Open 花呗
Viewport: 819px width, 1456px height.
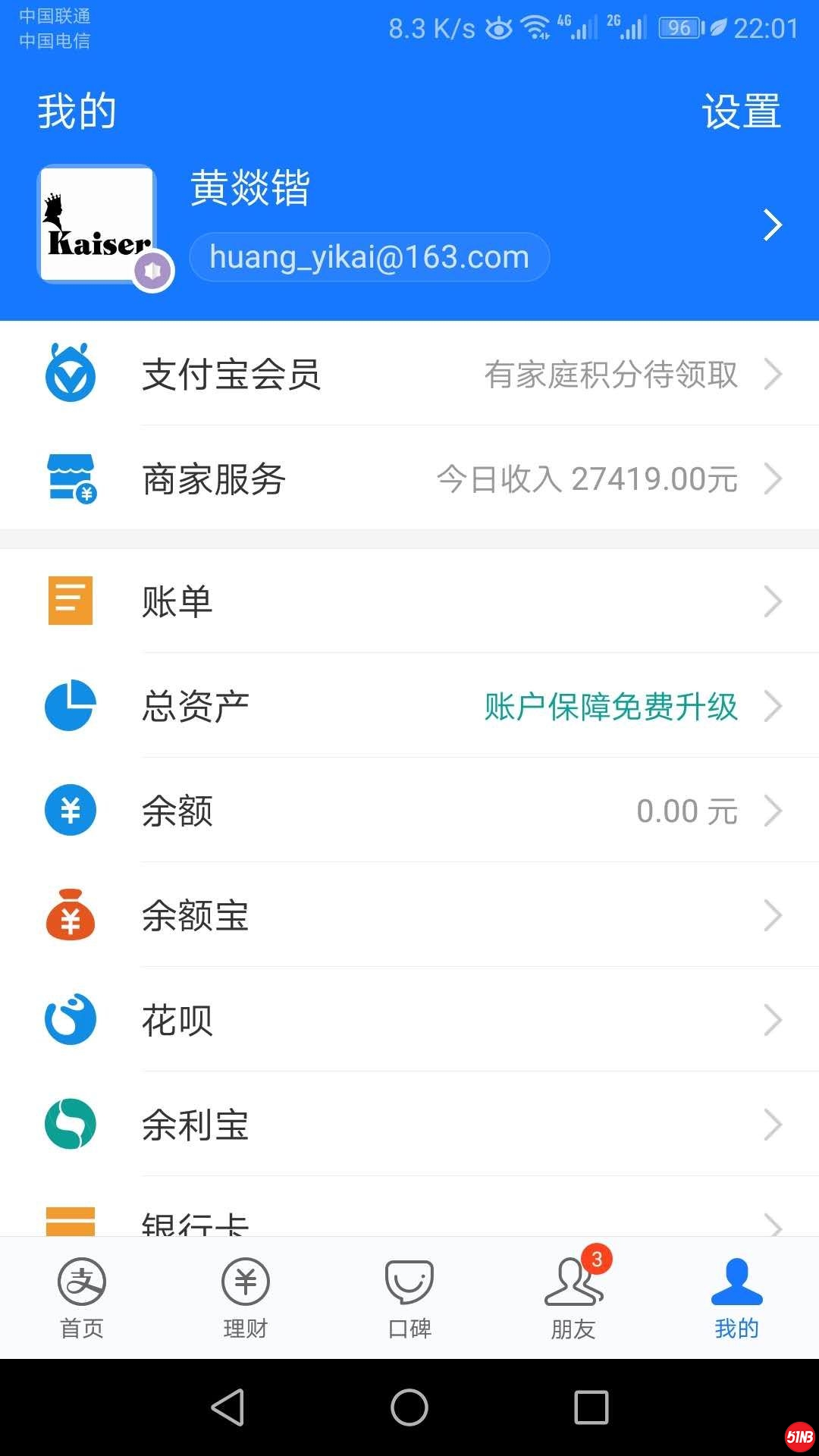409,1020
